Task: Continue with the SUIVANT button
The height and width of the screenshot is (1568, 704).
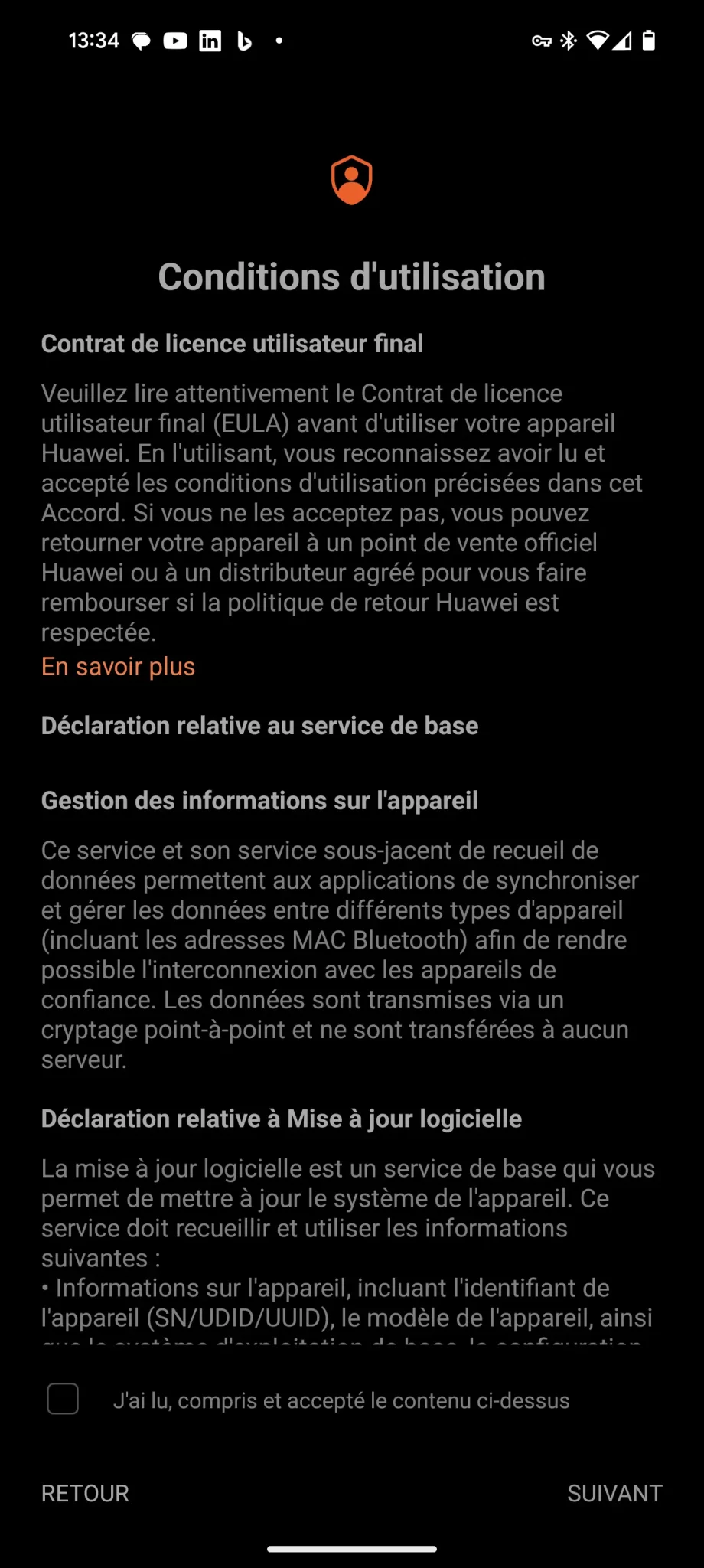Action: point(614,1493)
